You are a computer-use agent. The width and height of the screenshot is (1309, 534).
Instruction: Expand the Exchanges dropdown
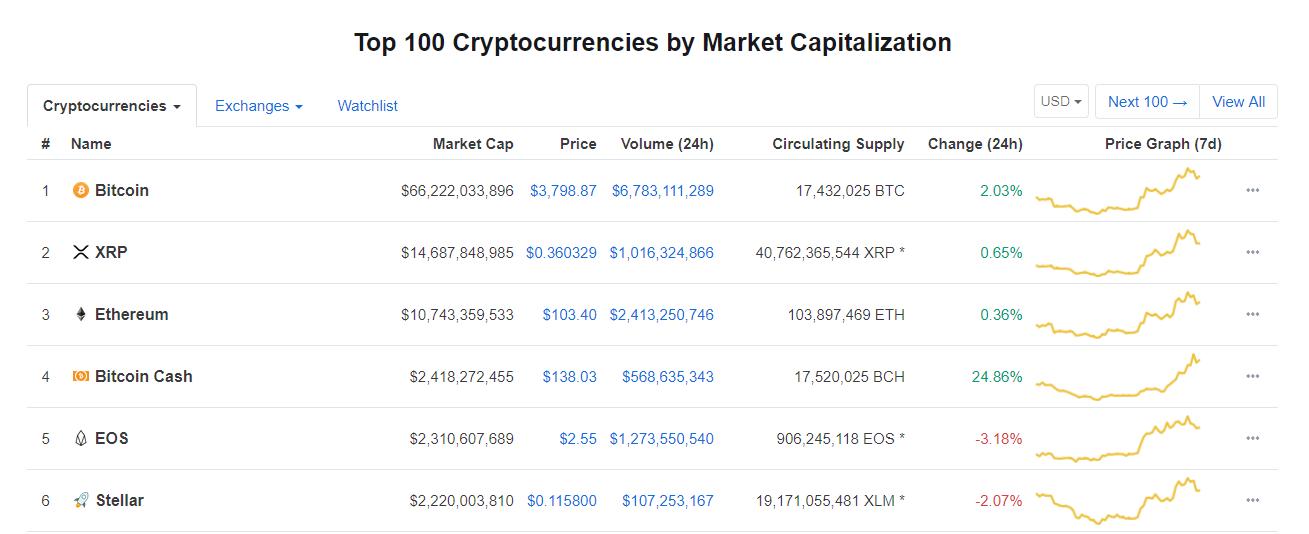258,106
